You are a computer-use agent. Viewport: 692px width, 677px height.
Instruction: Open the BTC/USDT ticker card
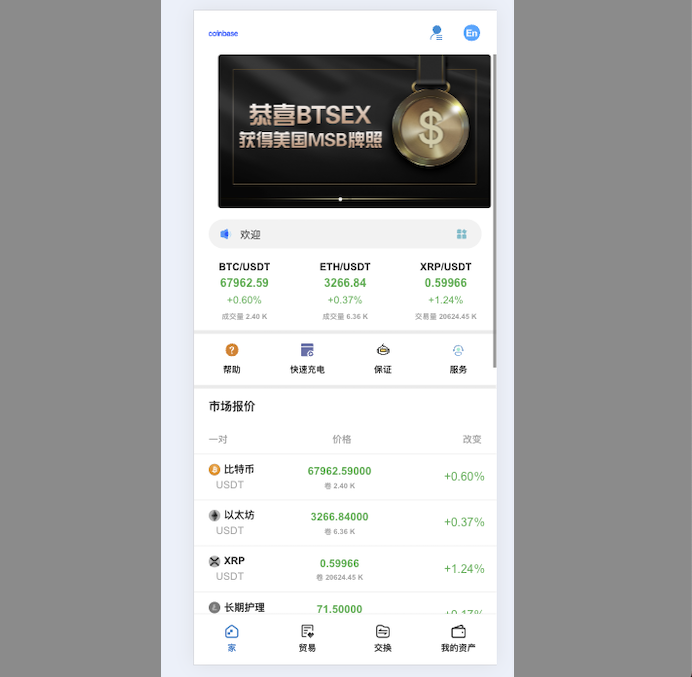[244, 291]
